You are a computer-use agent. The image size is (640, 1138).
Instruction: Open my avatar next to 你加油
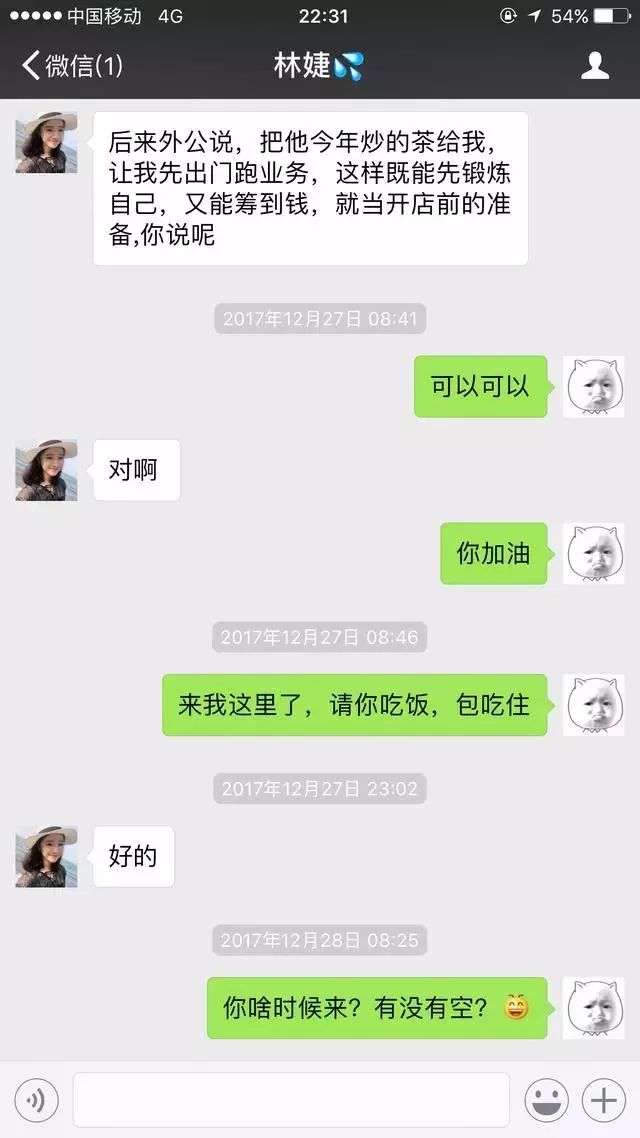(594, 553)
